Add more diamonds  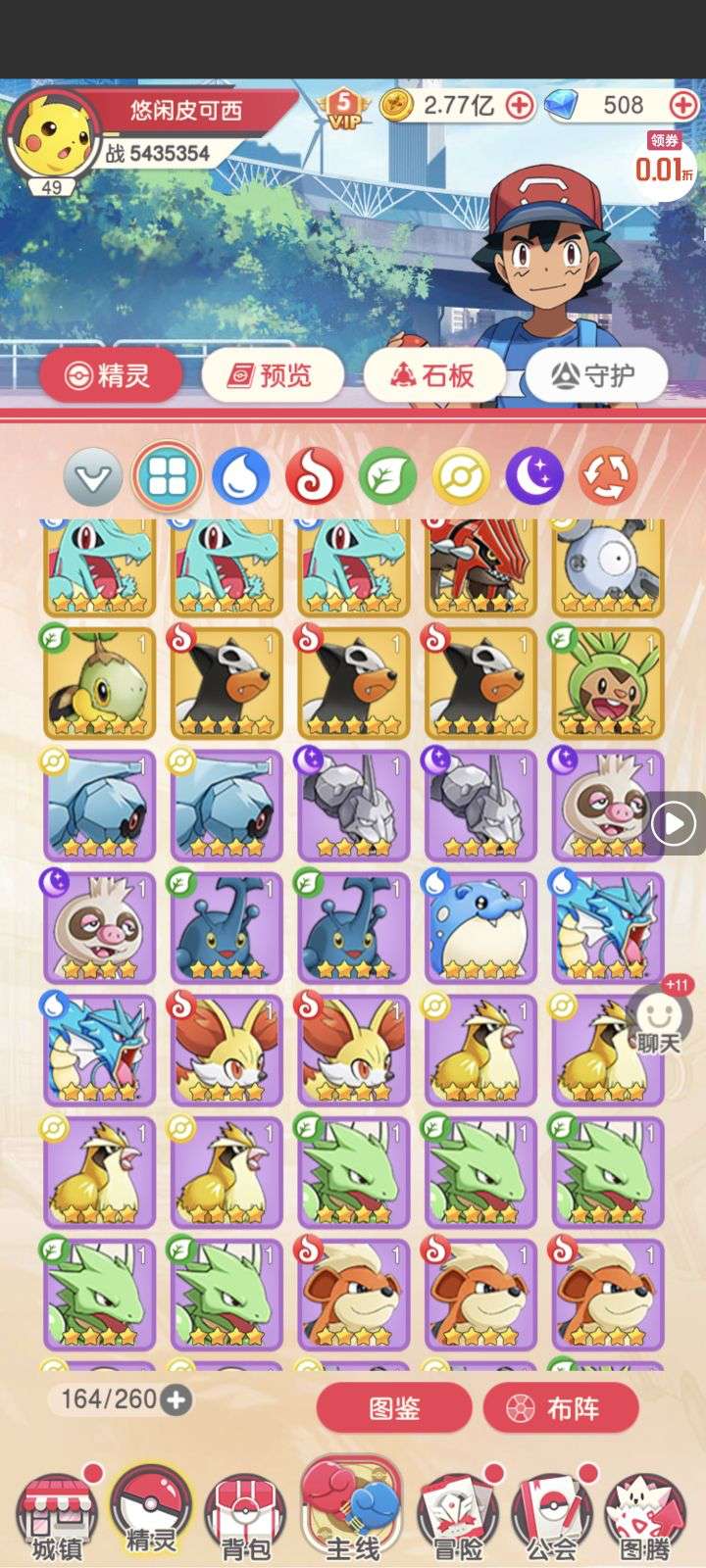pos(682,105)
